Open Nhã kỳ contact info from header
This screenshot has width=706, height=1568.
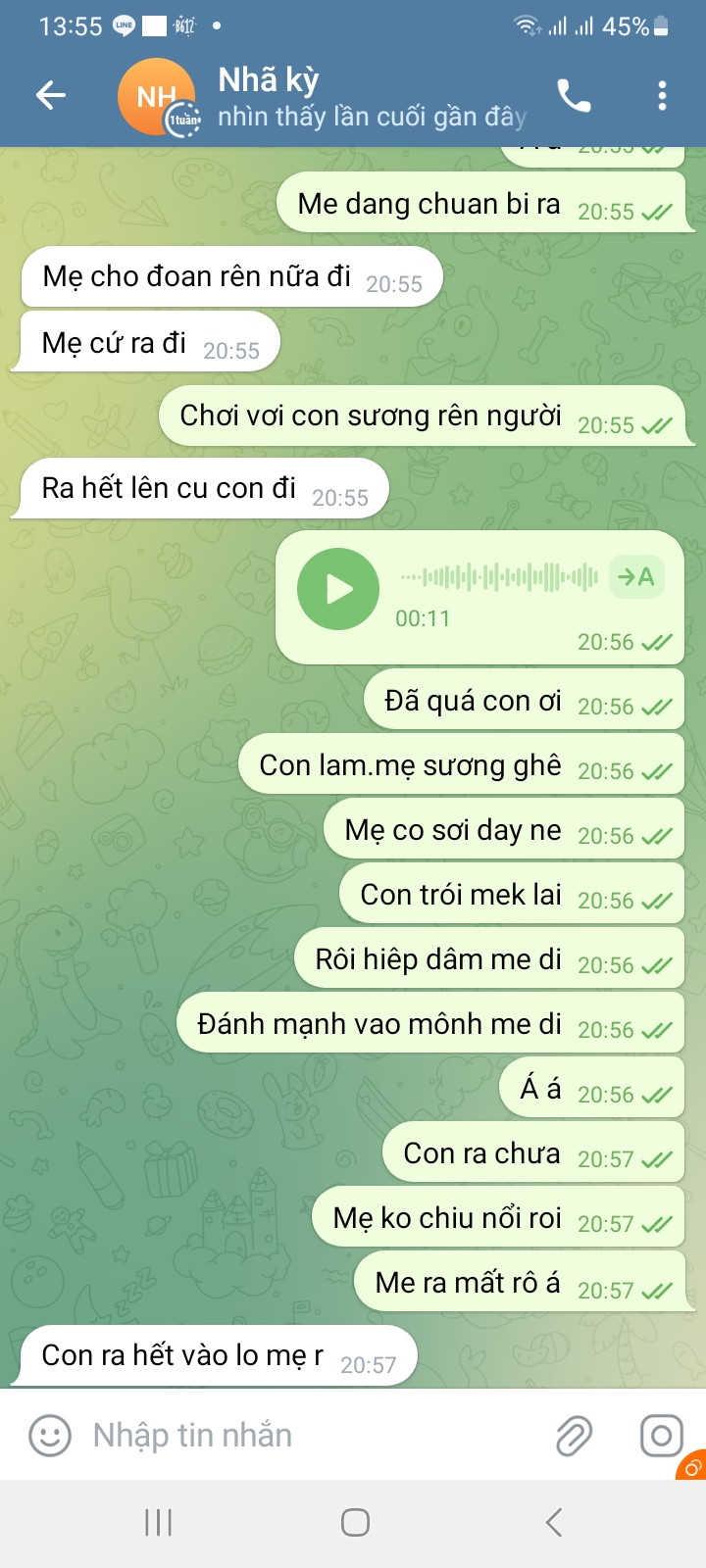pos(372,97)
